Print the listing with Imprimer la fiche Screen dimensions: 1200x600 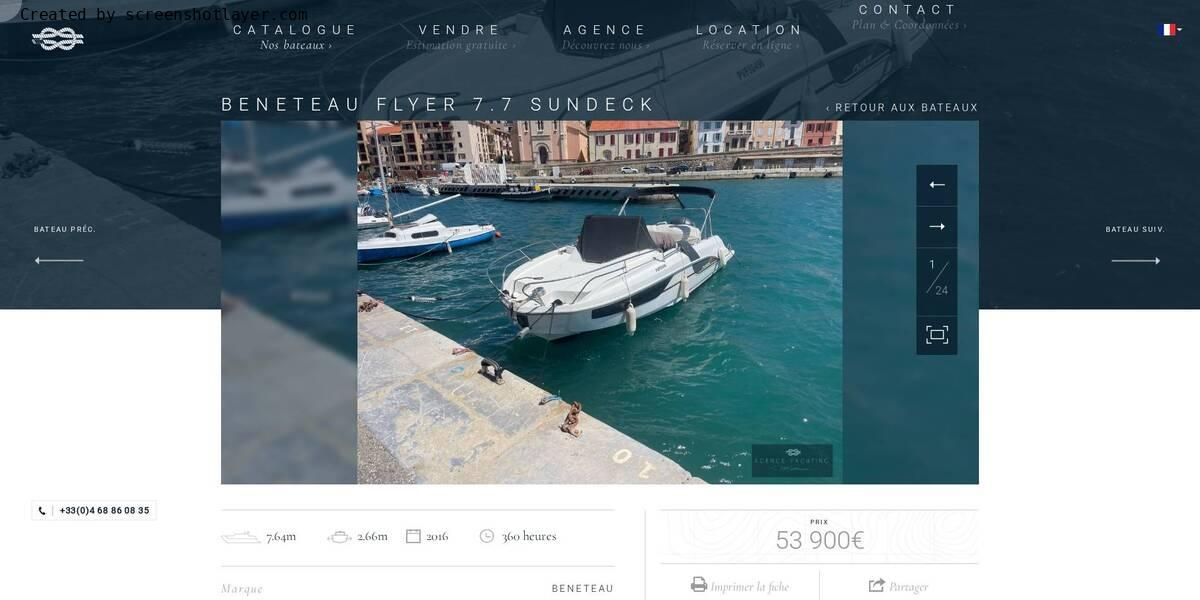(x=740, y=586)
